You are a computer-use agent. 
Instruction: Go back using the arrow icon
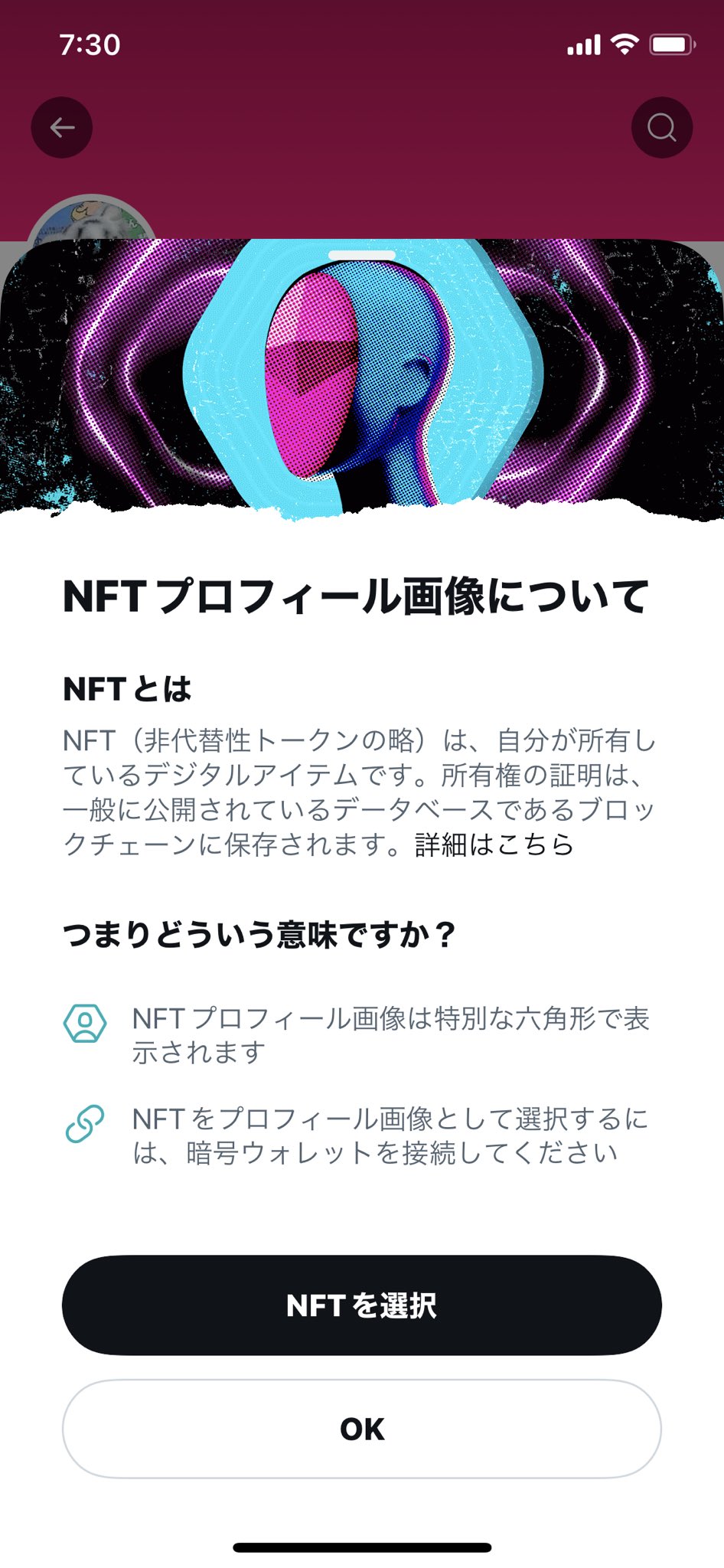click(62, 127)
